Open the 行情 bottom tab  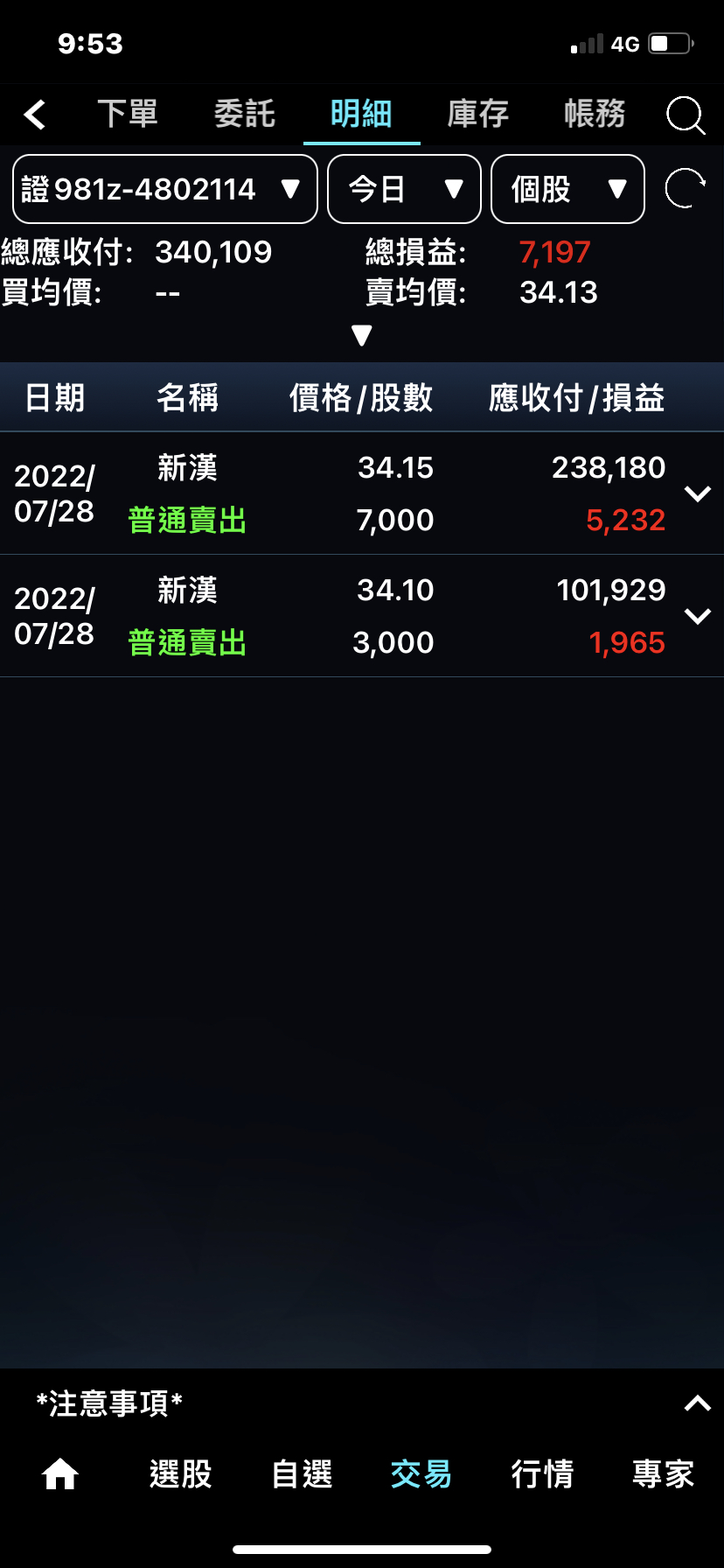click(542, 1474)
